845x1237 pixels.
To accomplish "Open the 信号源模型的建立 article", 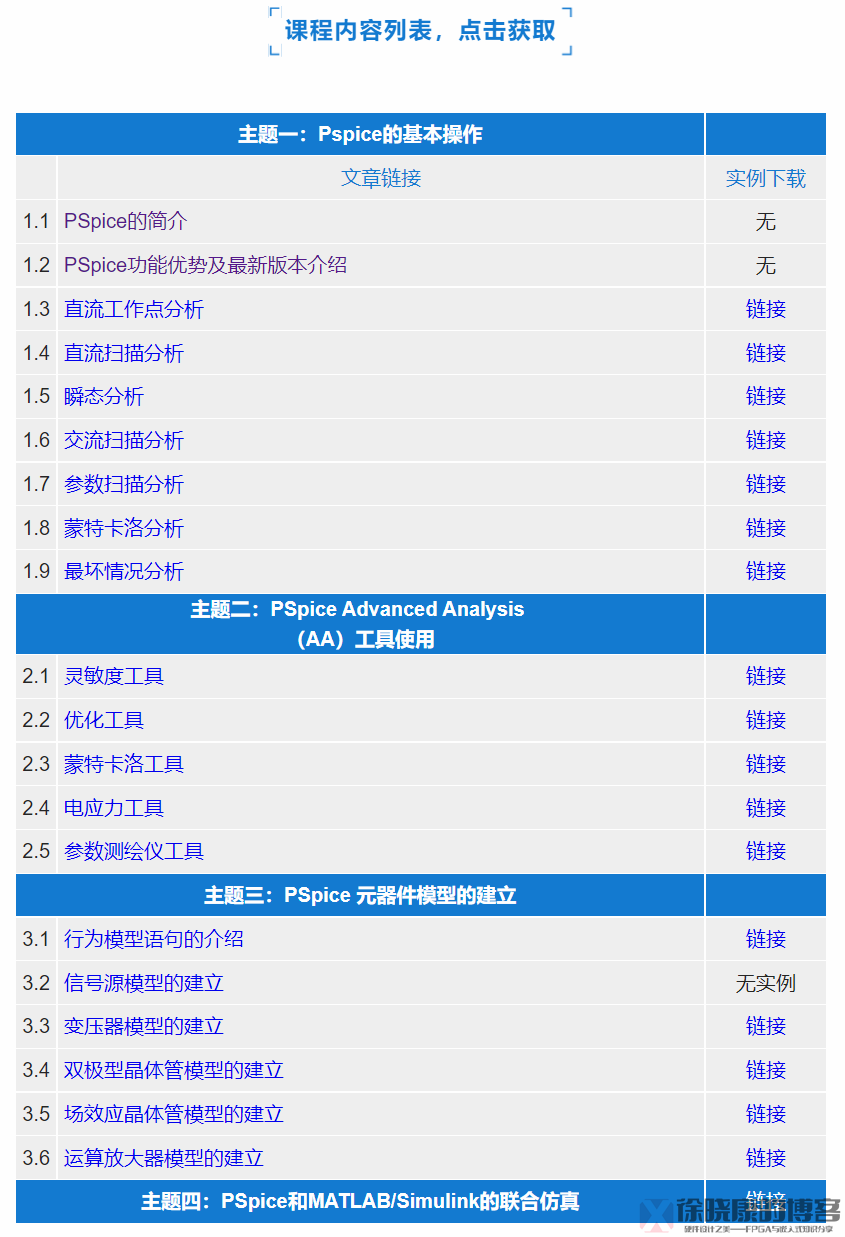I will pyautogui.click(x=144, y=983).
